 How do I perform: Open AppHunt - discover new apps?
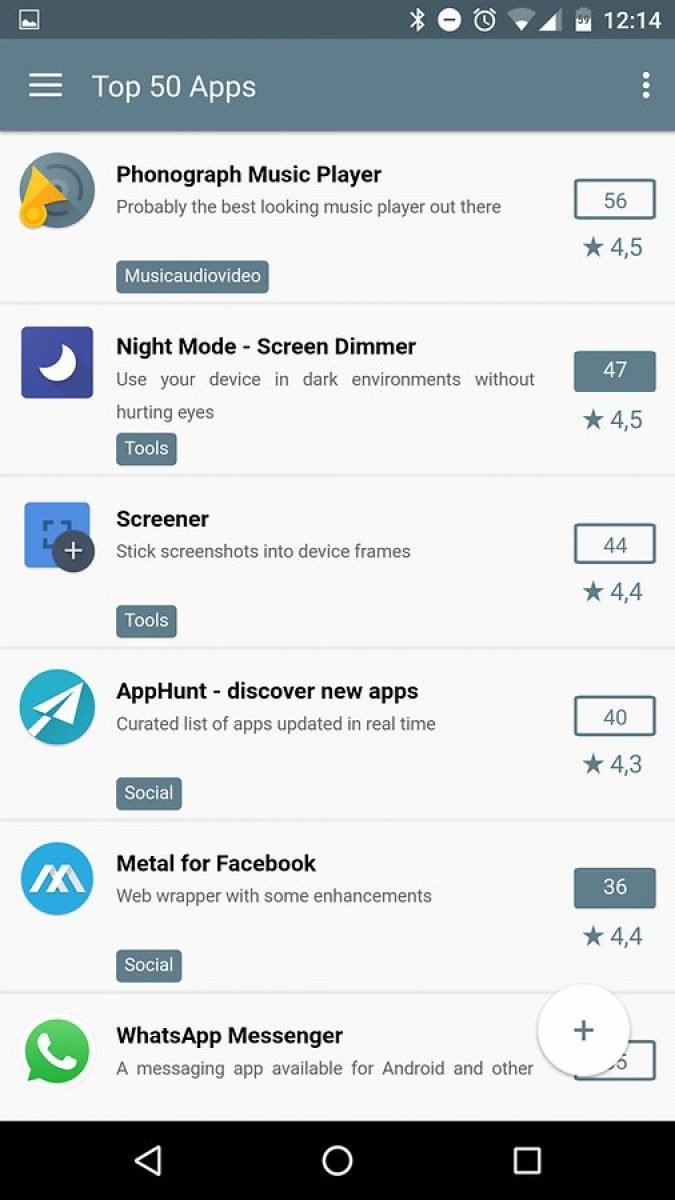click(337, 734)
